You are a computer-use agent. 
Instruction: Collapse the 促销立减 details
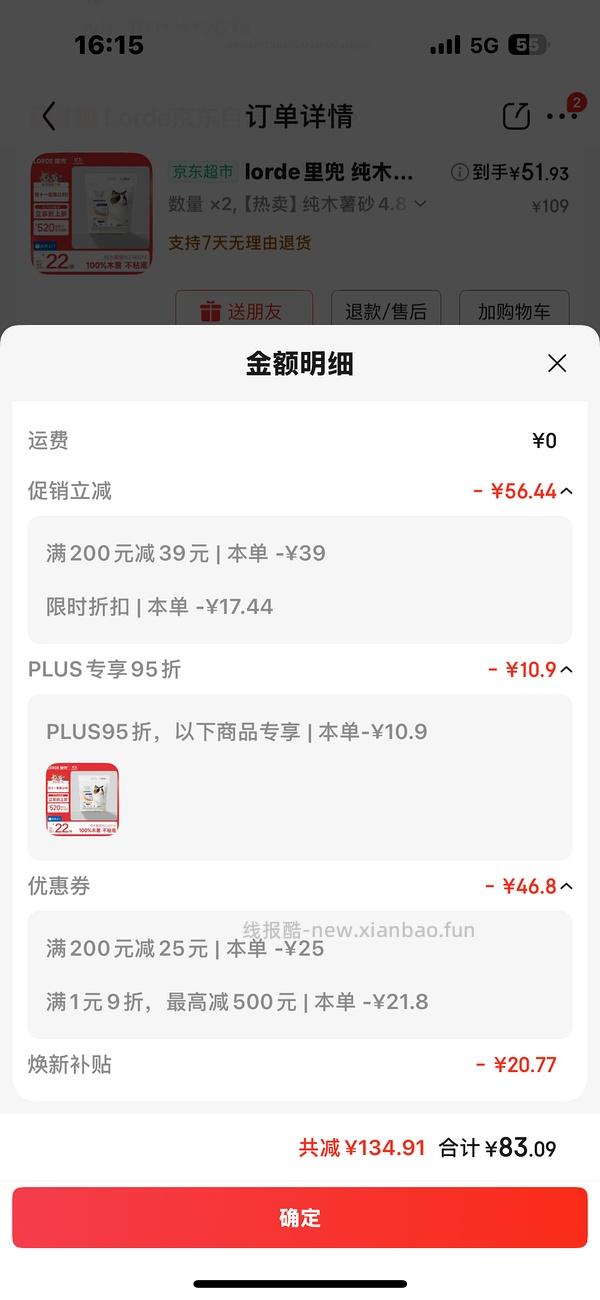[x=566, y=491]
